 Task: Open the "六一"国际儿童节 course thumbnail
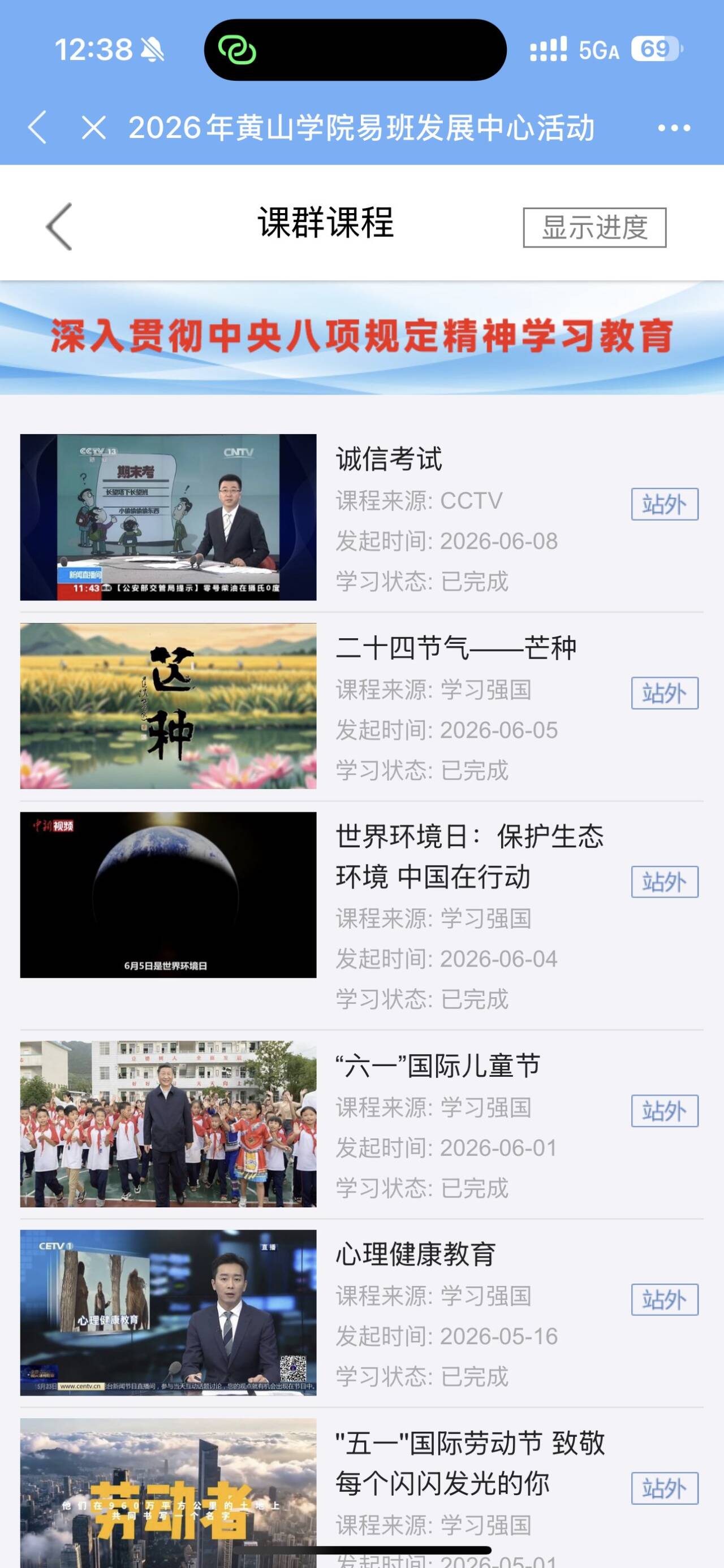click(x=168, y=1124)
